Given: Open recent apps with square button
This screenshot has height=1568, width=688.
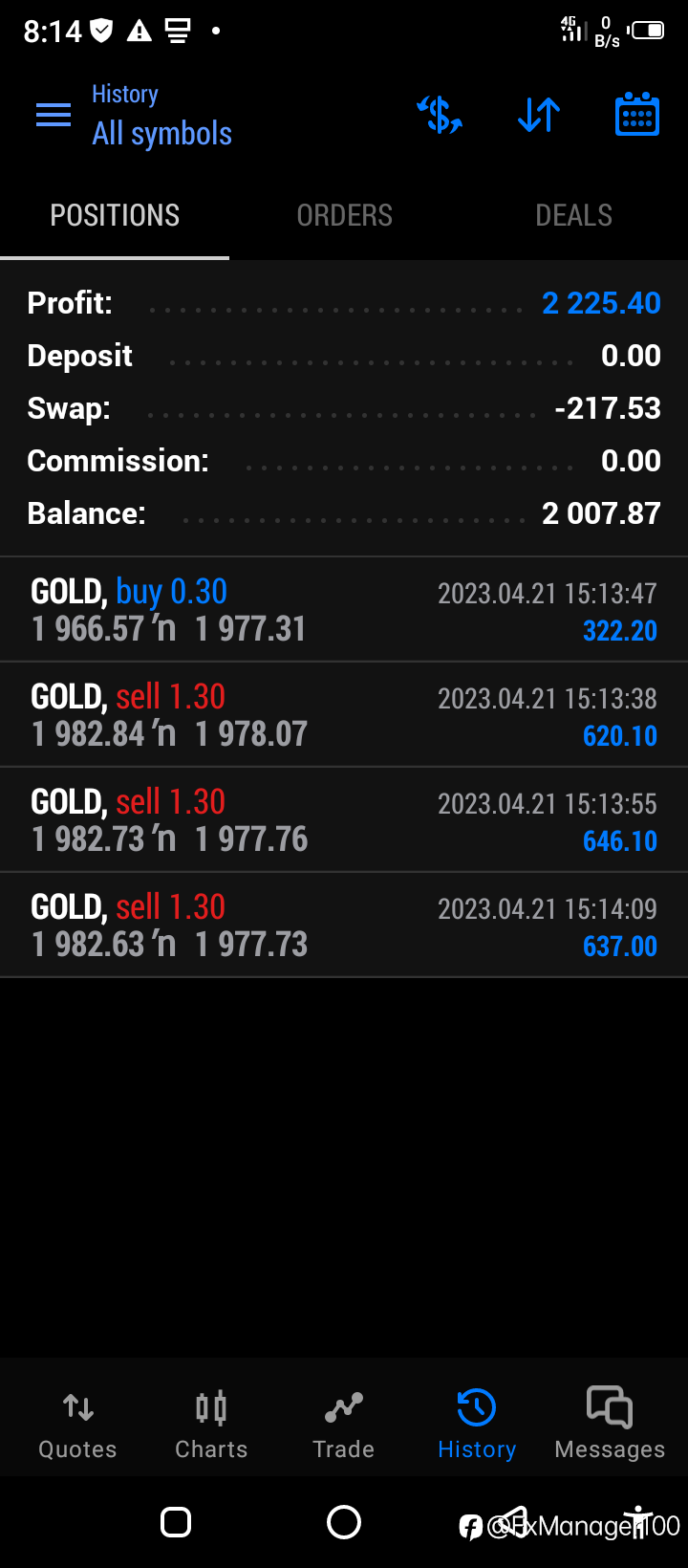Looking at the screenshot, I should coord(176,1522).
